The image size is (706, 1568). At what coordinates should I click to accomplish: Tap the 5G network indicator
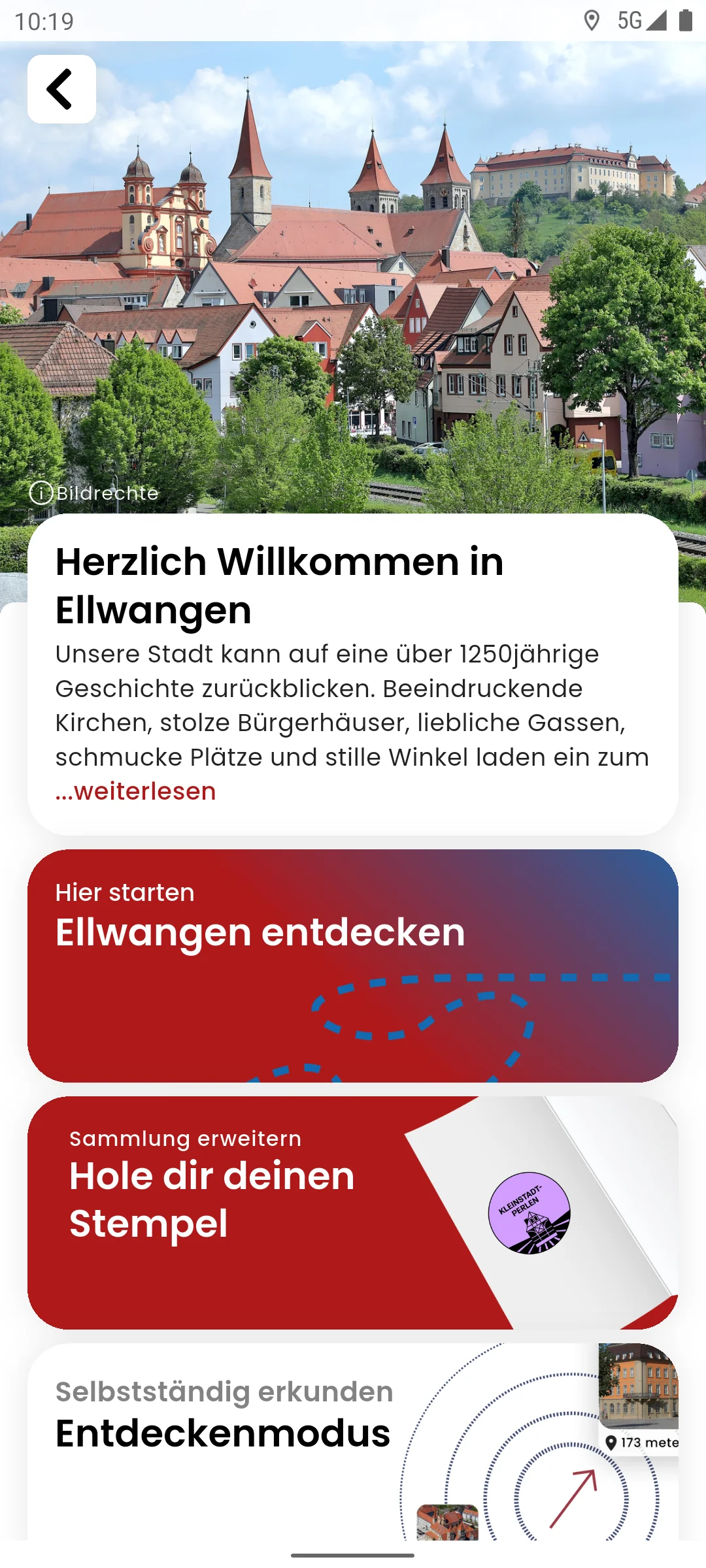pyautogui.click(x=630, y=20)
